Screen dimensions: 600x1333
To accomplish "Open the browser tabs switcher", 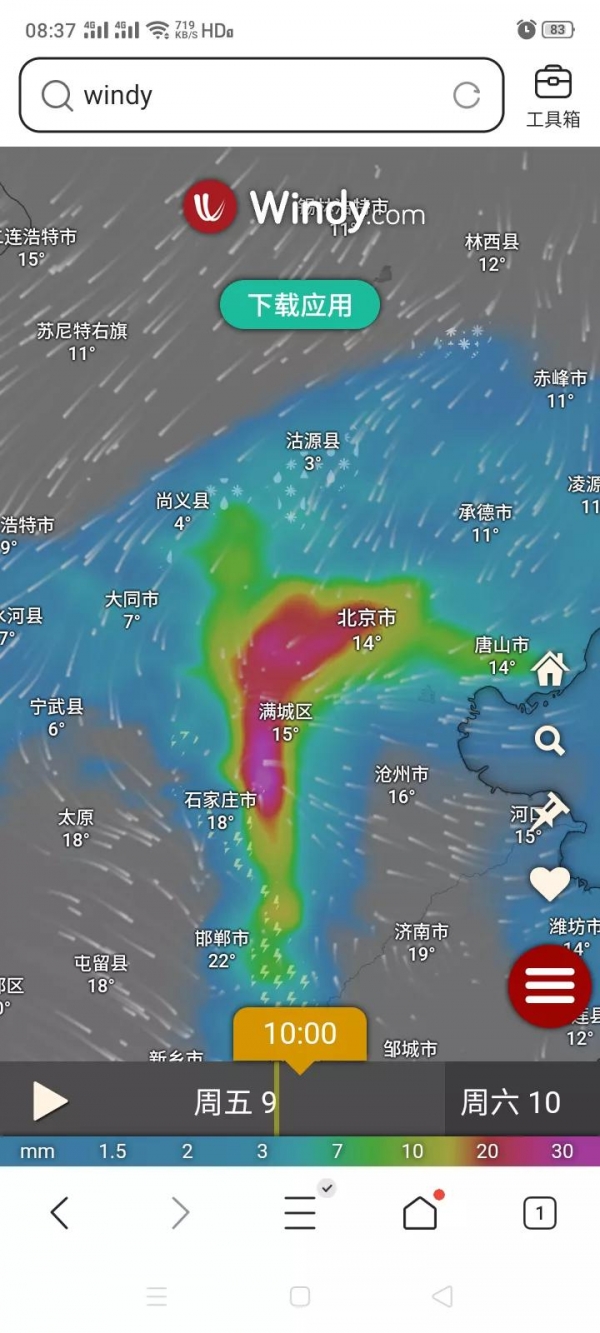I will 540,1213.
